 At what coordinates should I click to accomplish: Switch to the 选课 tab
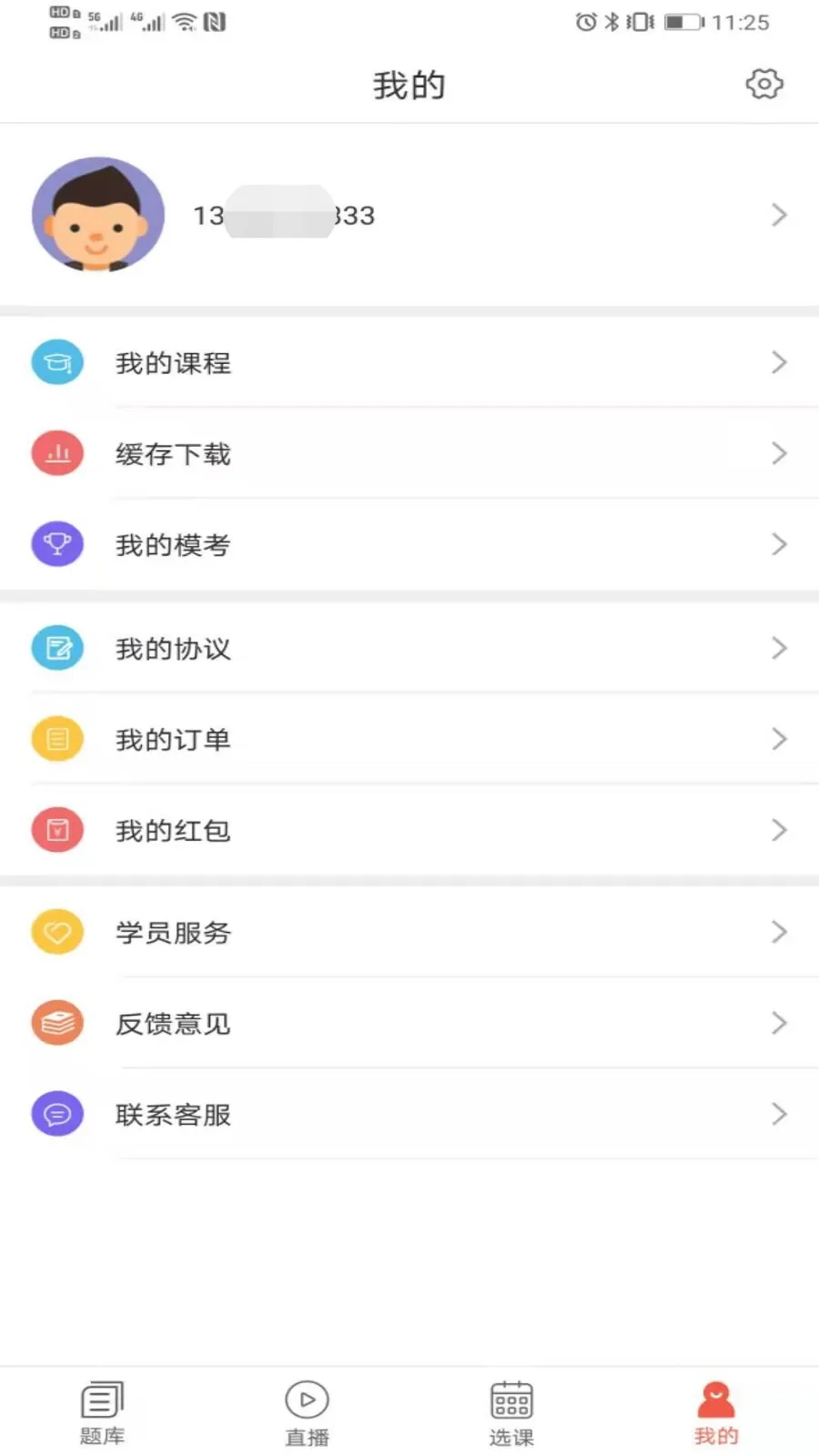511,1412
